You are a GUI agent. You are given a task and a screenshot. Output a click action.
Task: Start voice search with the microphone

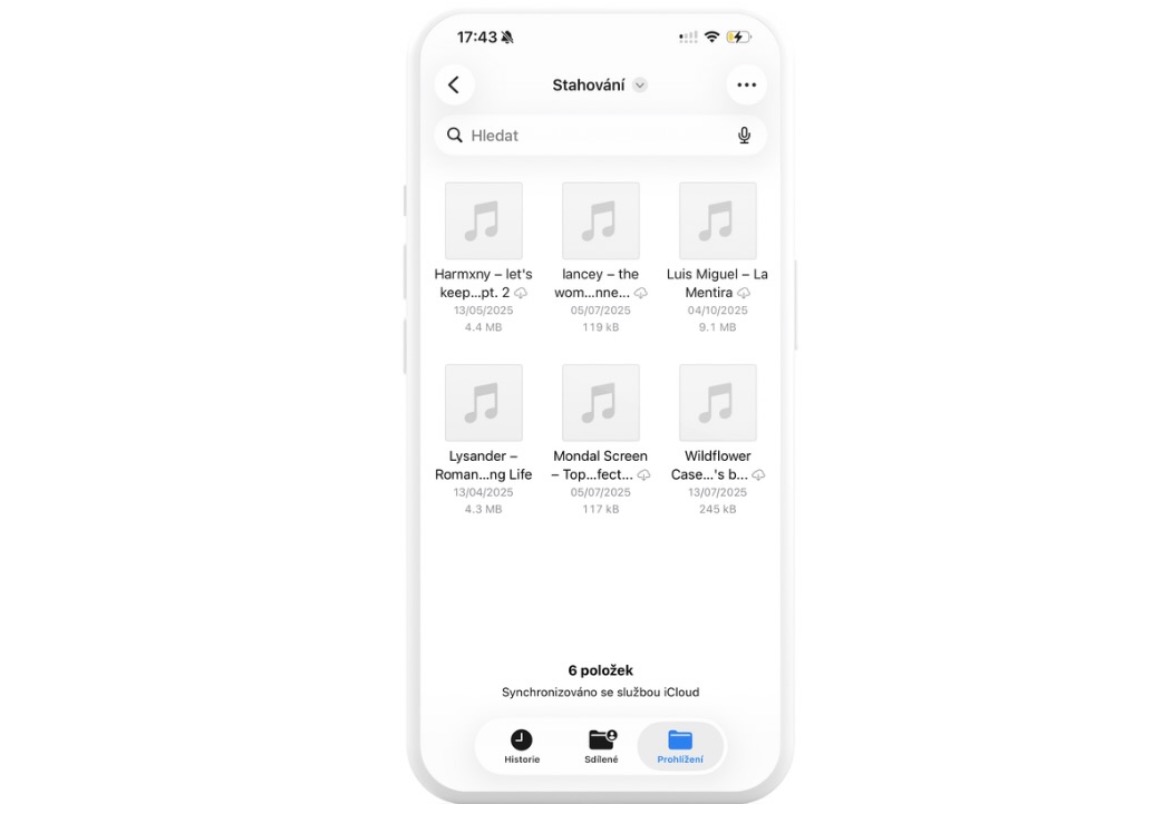click(x=743, y=136)
